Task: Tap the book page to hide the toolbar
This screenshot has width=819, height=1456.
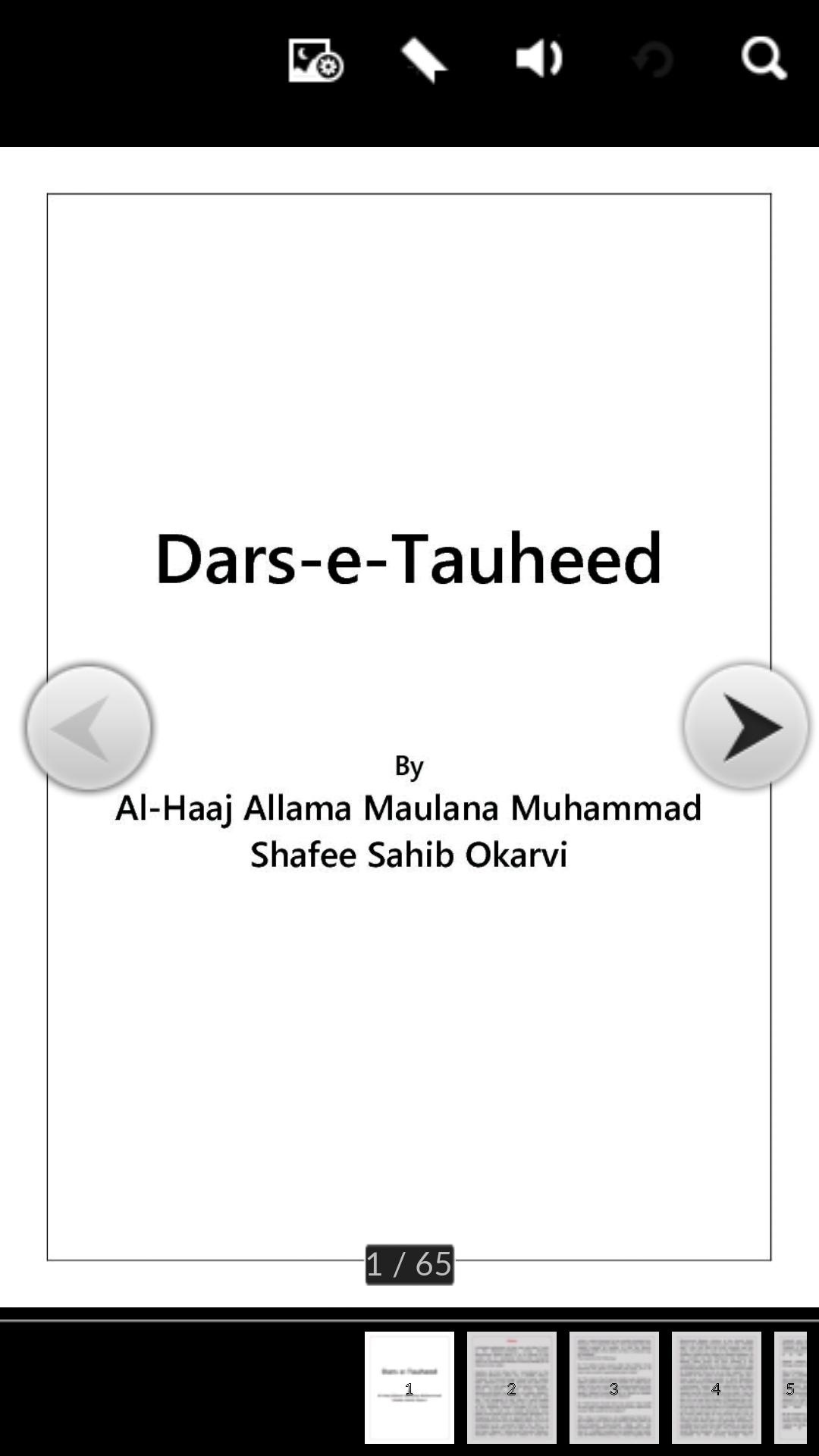Action: click(x=409, y=379)
